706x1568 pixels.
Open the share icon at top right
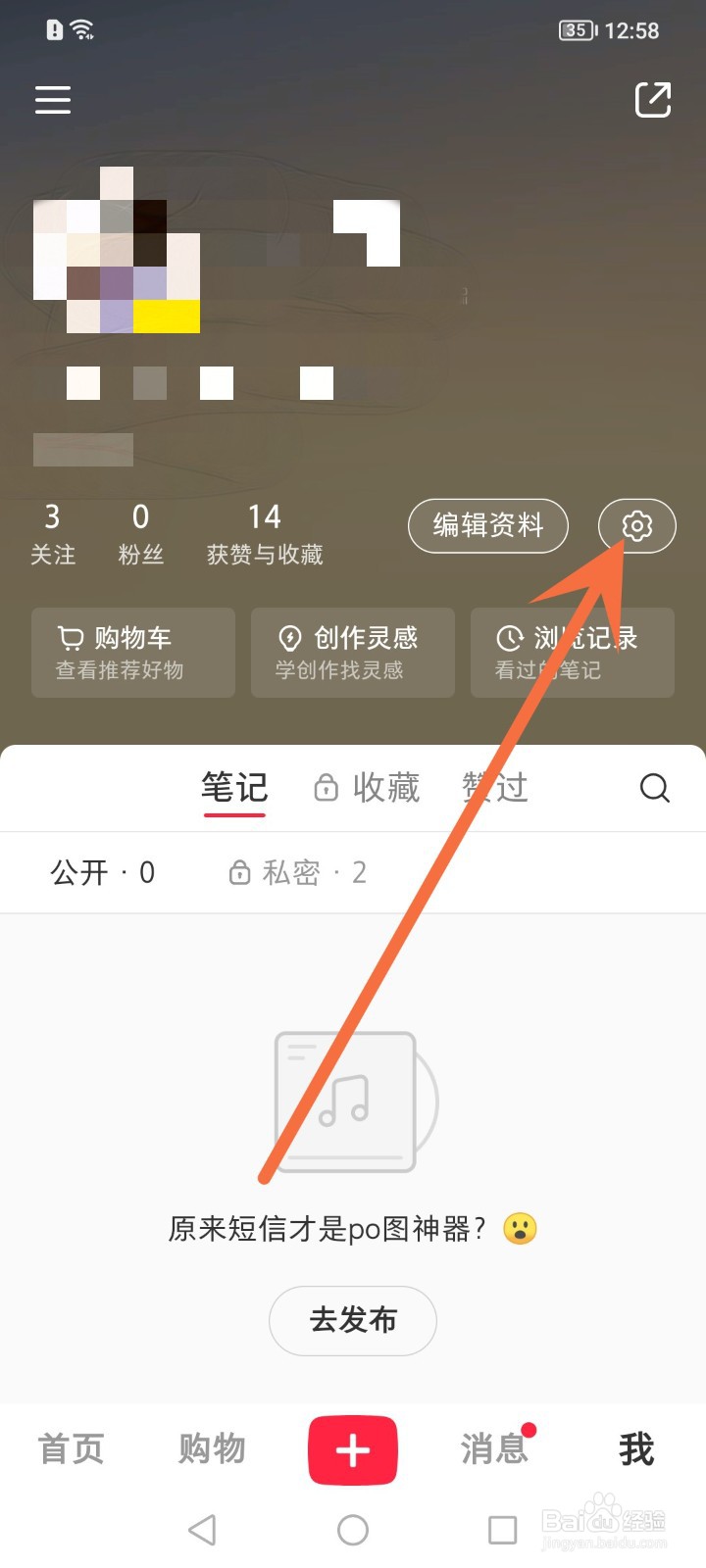(x=651, y=100)
